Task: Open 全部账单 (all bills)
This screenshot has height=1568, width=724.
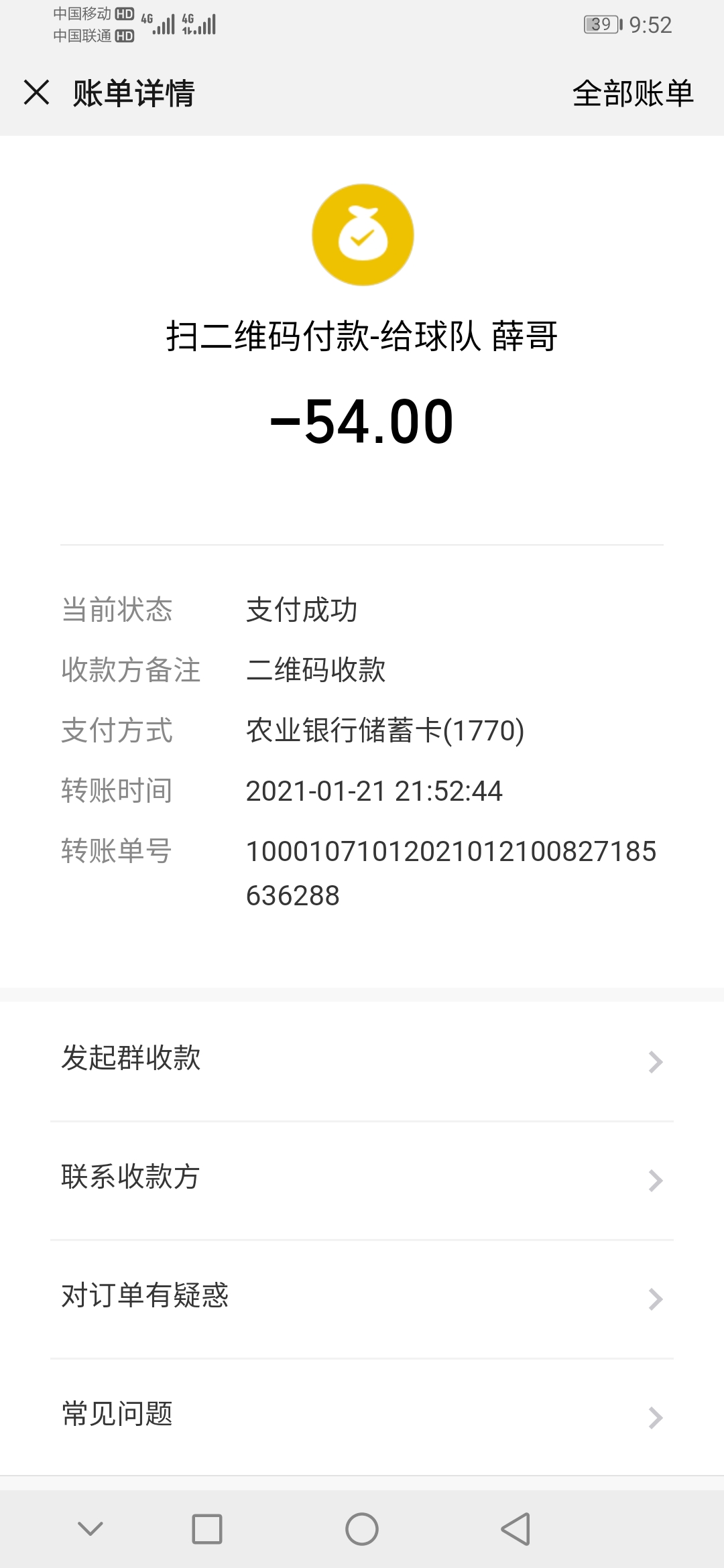Action: tap(632, 93)
